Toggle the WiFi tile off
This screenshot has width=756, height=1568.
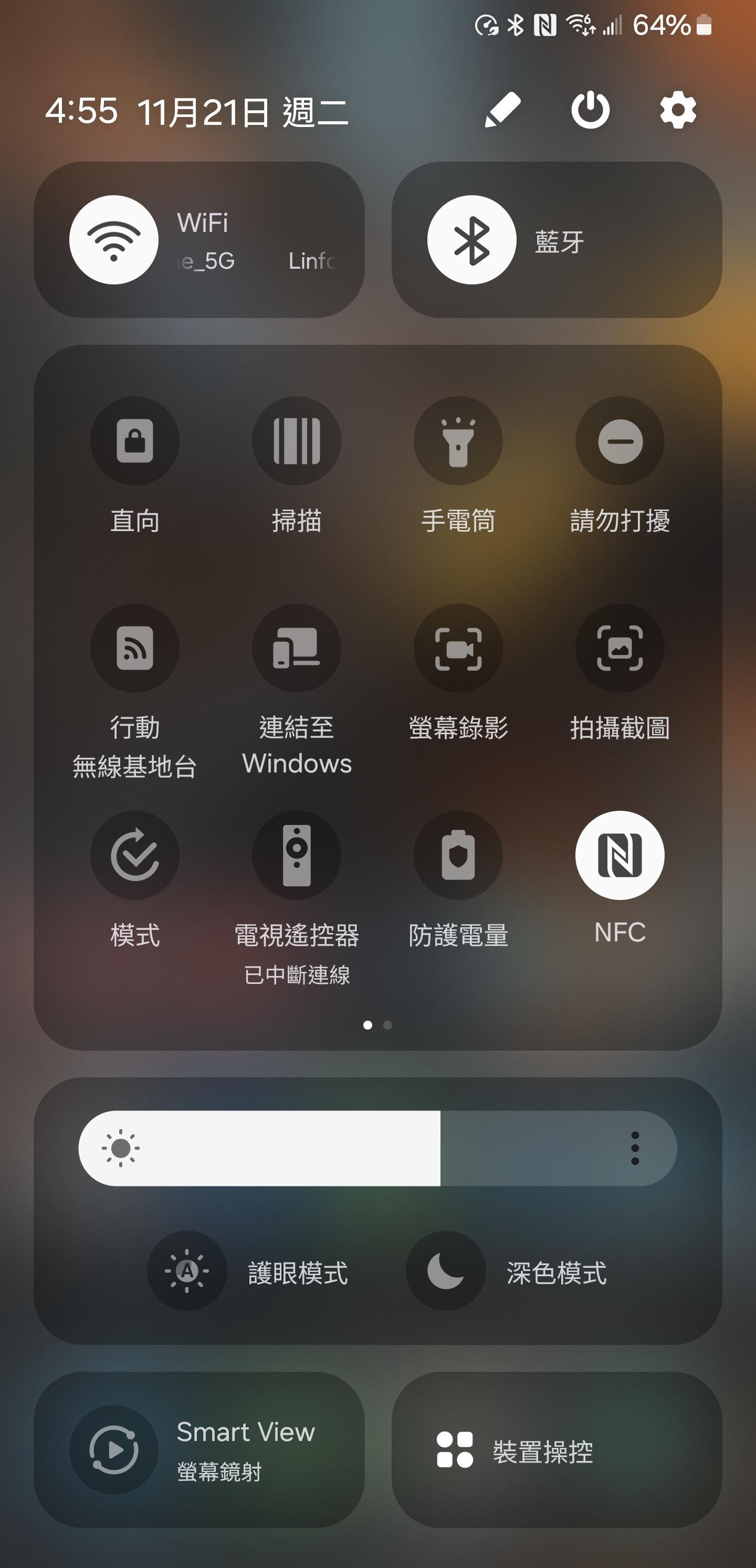[114, 240]
